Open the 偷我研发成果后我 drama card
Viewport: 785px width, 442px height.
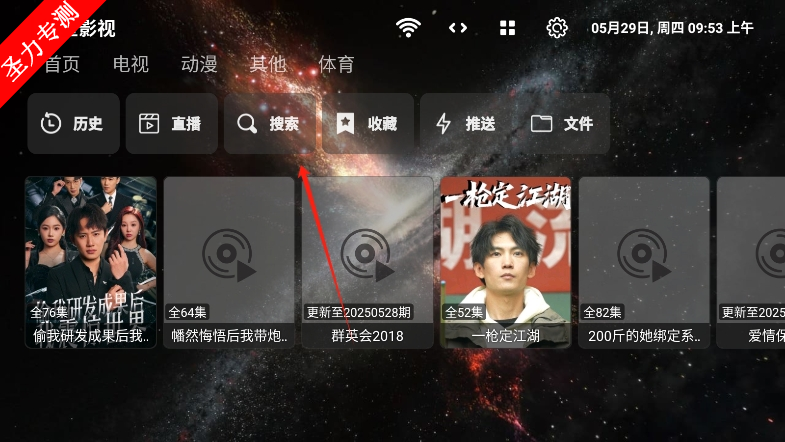click(91, 262)
